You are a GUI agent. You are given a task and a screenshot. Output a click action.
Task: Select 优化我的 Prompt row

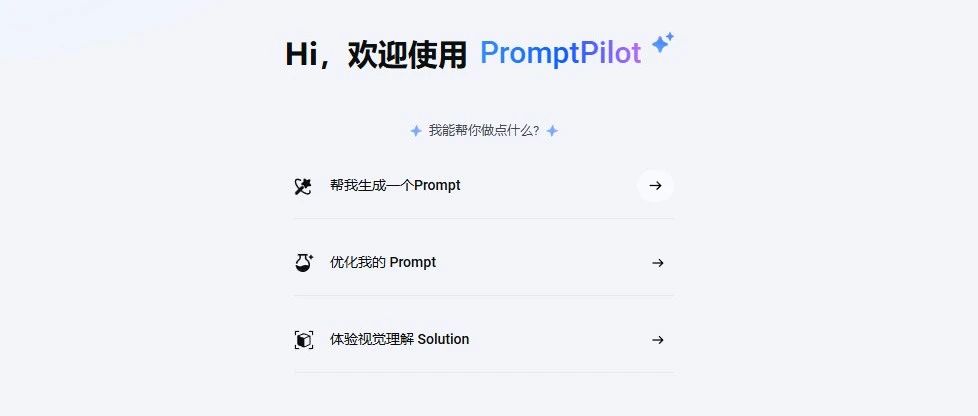click(383, 263)
